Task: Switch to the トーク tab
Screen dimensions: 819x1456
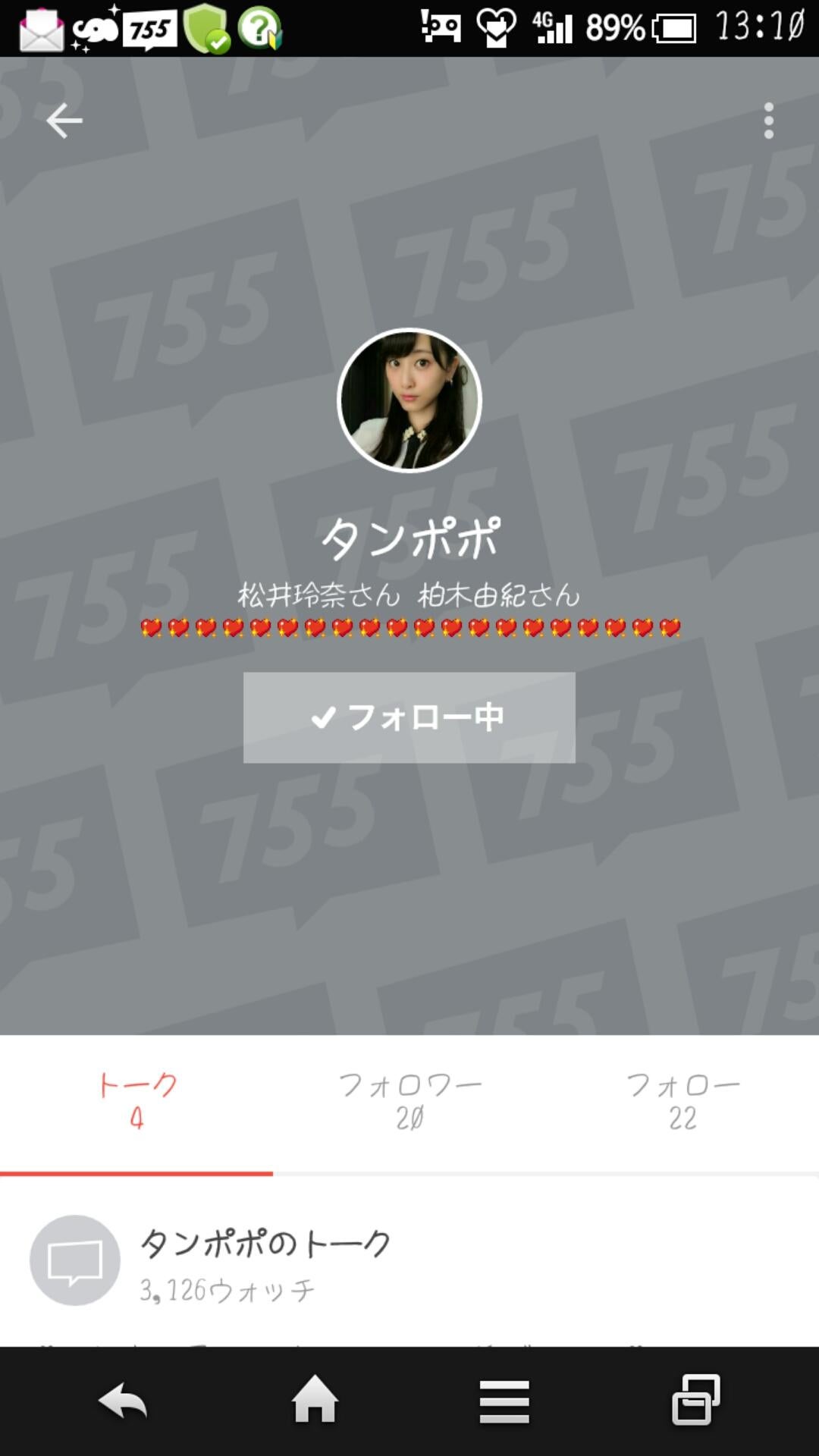Action: click(x=136, y=1101)
